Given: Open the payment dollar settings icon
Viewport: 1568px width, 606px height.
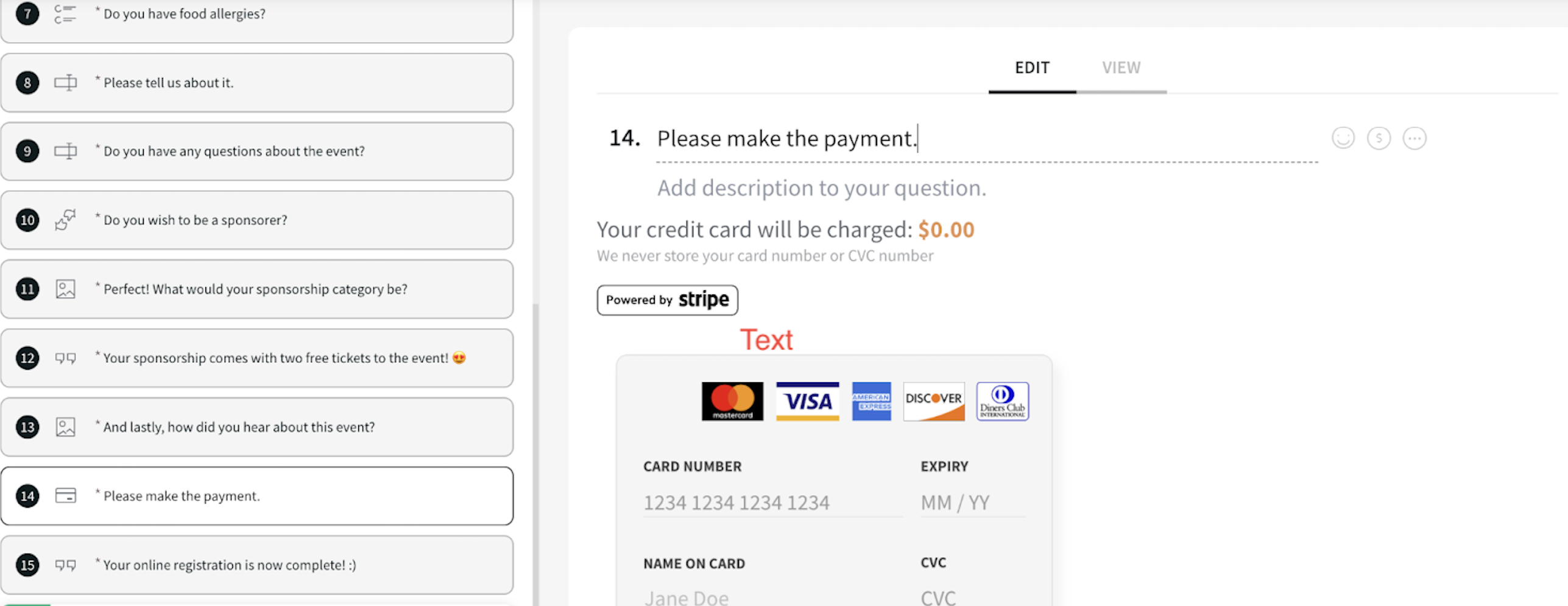Looking at the screenshot, I should click(x=1378, y=138).
